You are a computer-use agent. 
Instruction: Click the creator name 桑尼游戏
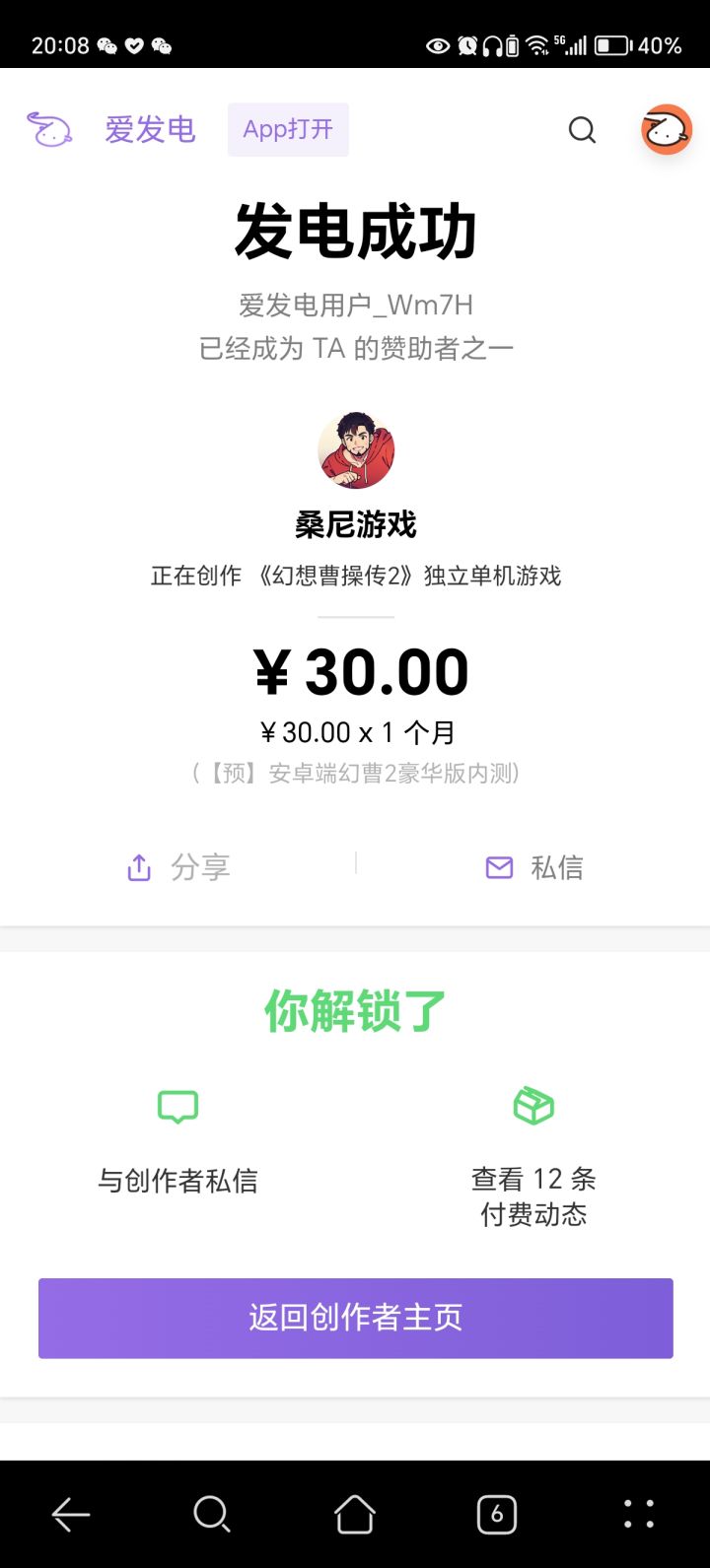point(355,525)
